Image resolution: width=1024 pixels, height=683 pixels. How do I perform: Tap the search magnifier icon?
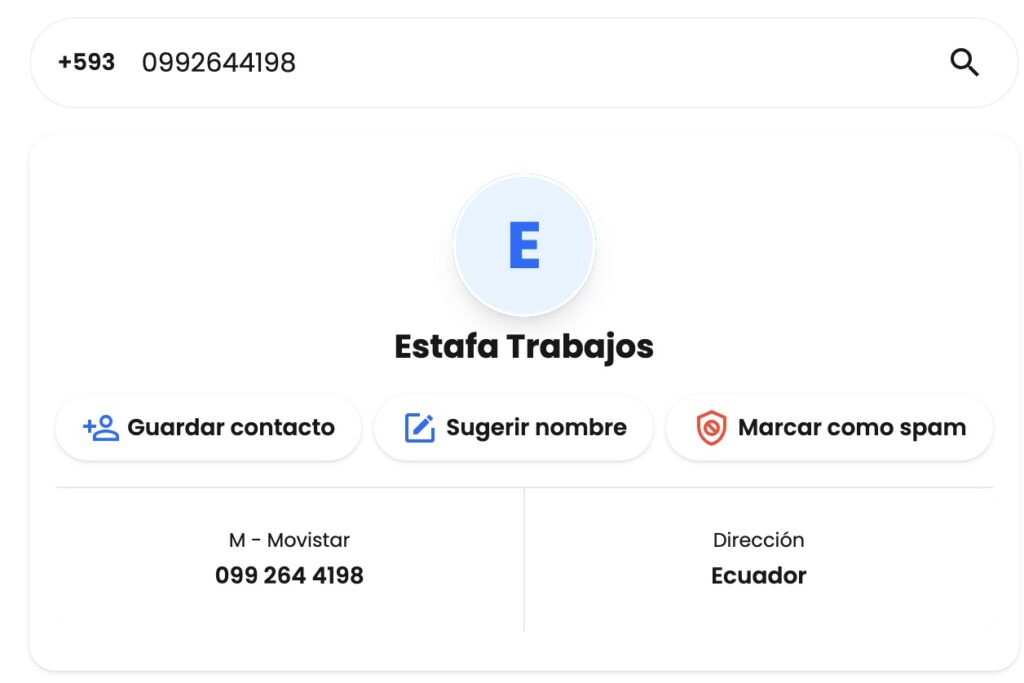click(964, 63)
